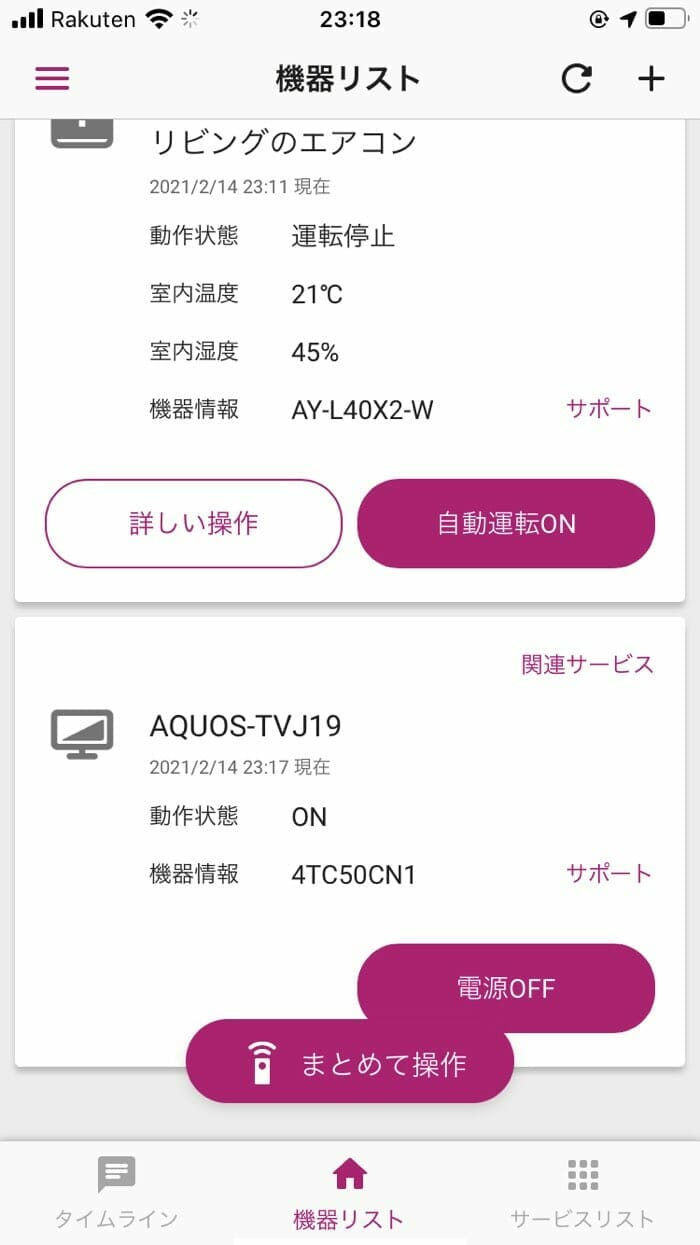Switch to the タイムライン tab
Screen dimensions: 700x1245
116,1192
